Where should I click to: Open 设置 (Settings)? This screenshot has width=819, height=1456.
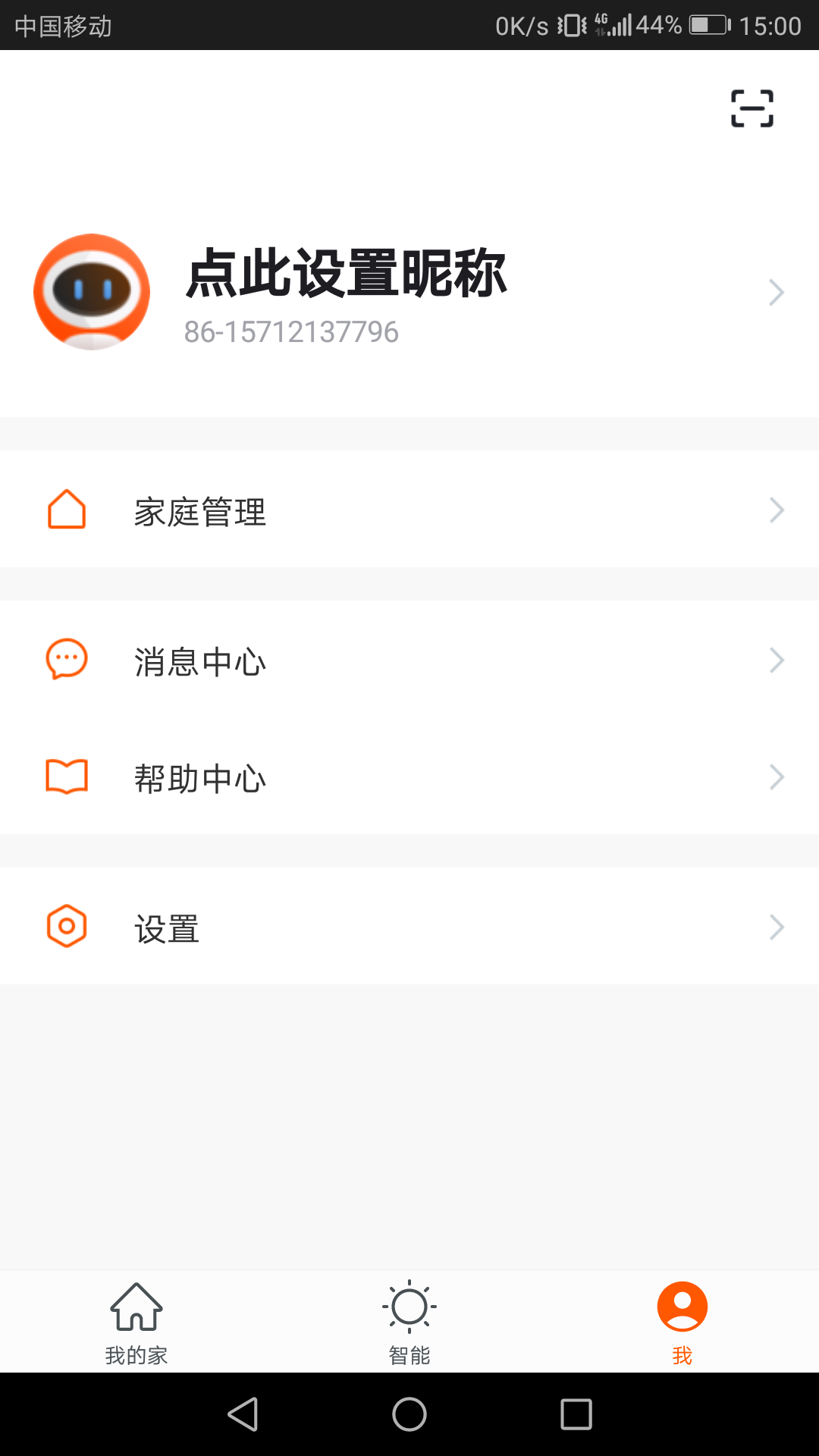[x=409, y=927]
